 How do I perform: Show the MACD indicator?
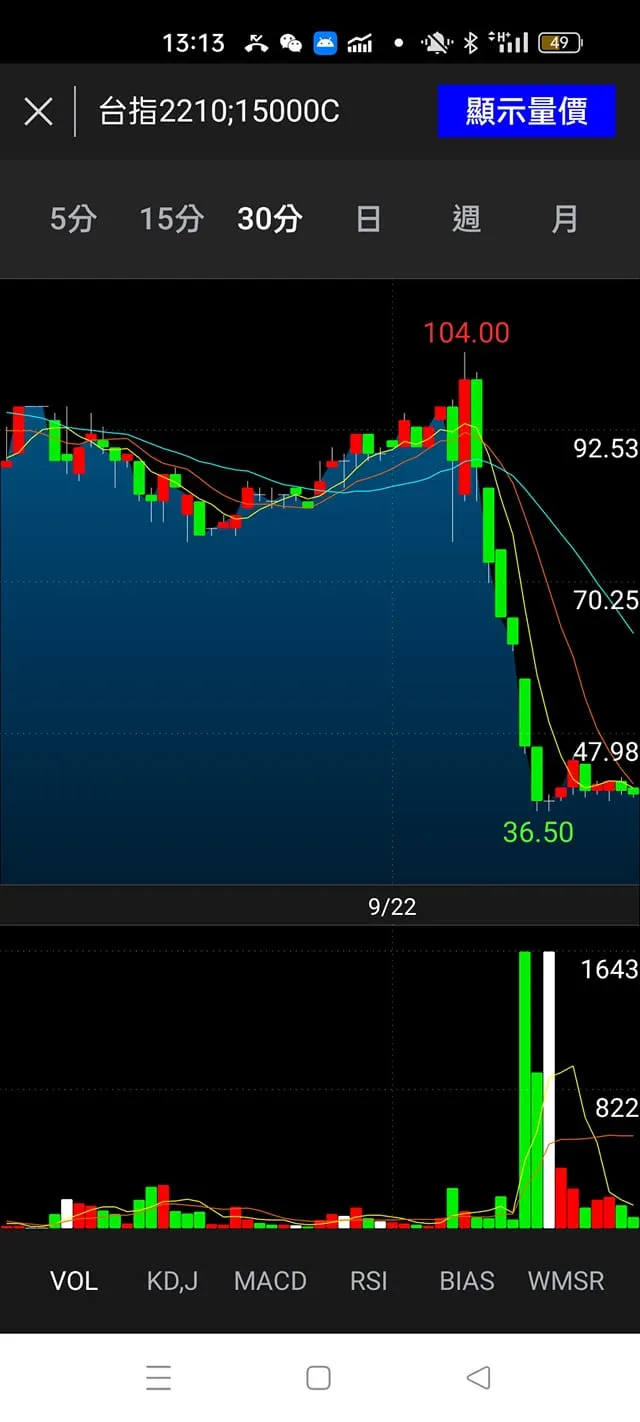(x=270, y=1281)
